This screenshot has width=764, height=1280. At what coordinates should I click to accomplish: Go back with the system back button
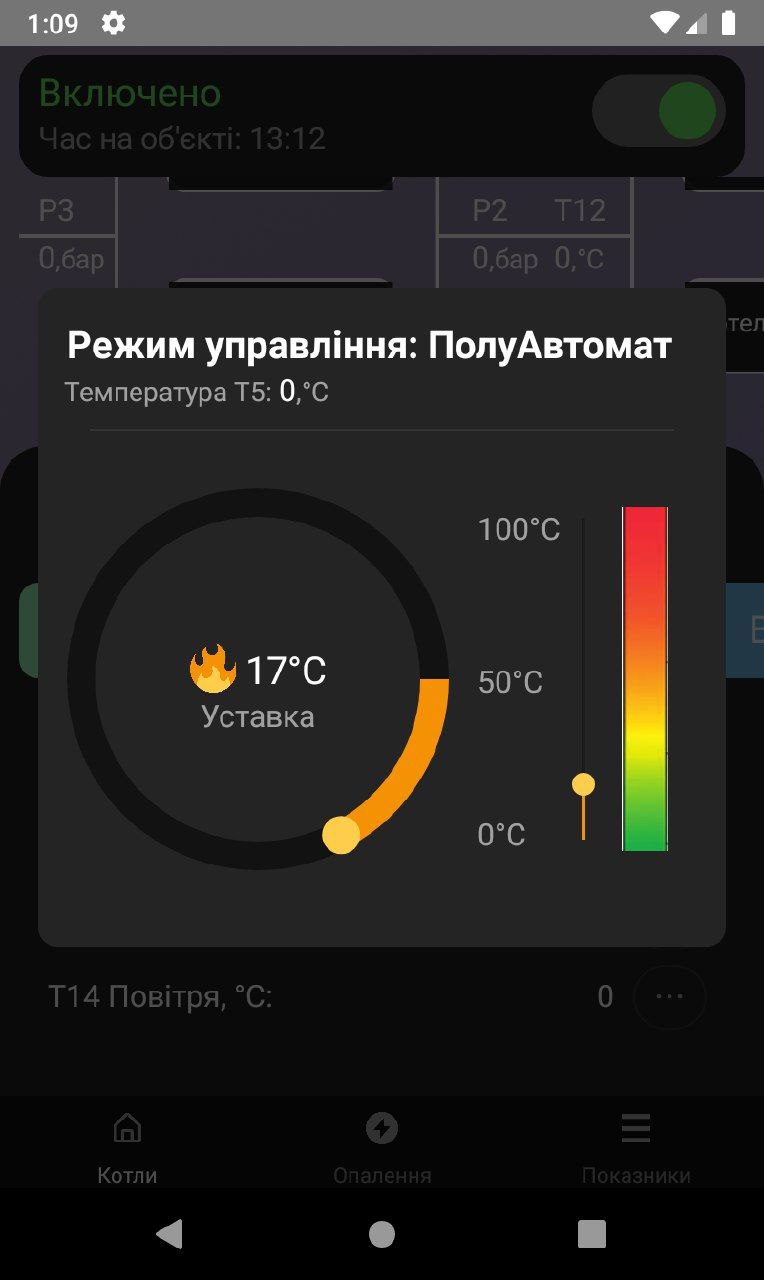click(x=170, y=1234)
